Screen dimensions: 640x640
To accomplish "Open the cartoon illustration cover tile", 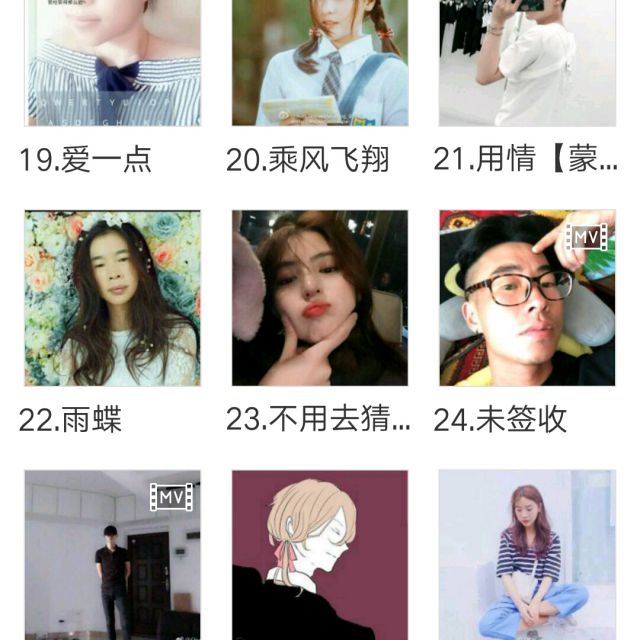I will (320, 555).
